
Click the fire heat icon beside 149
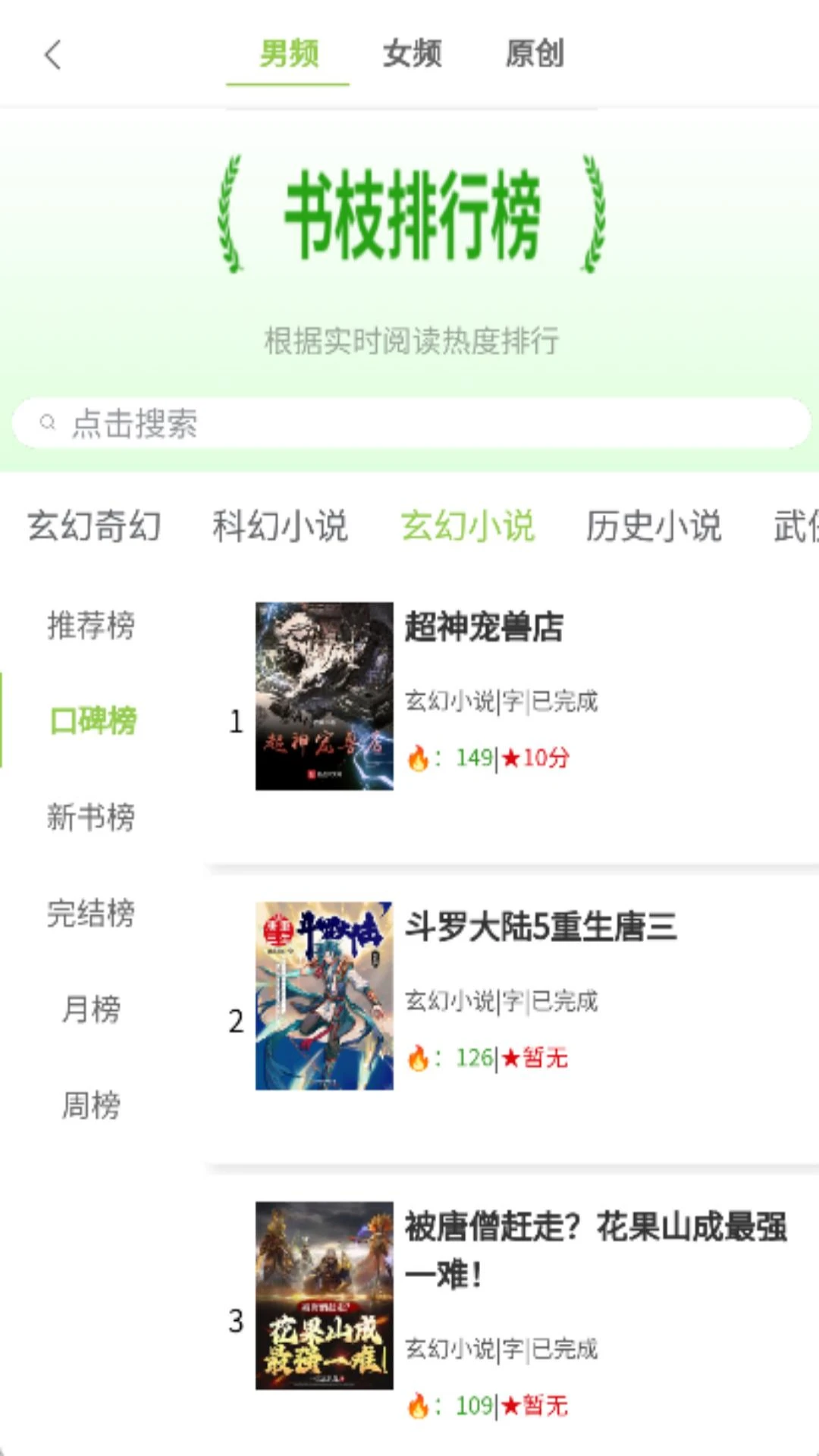pyautogui.click(x=421, y=757)
